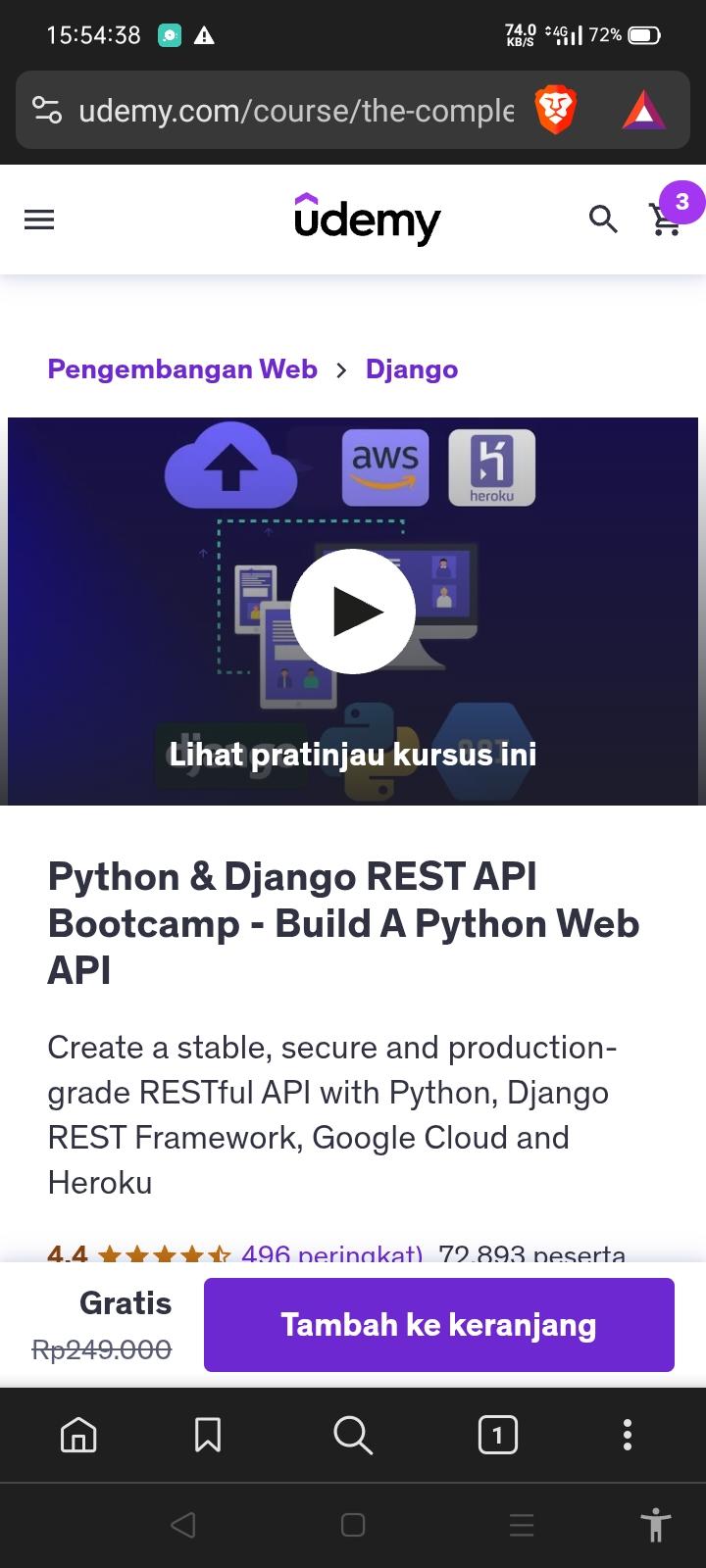
Task: Tap the browser address bar
Action: pyautogui.click(x=294, y=111)
